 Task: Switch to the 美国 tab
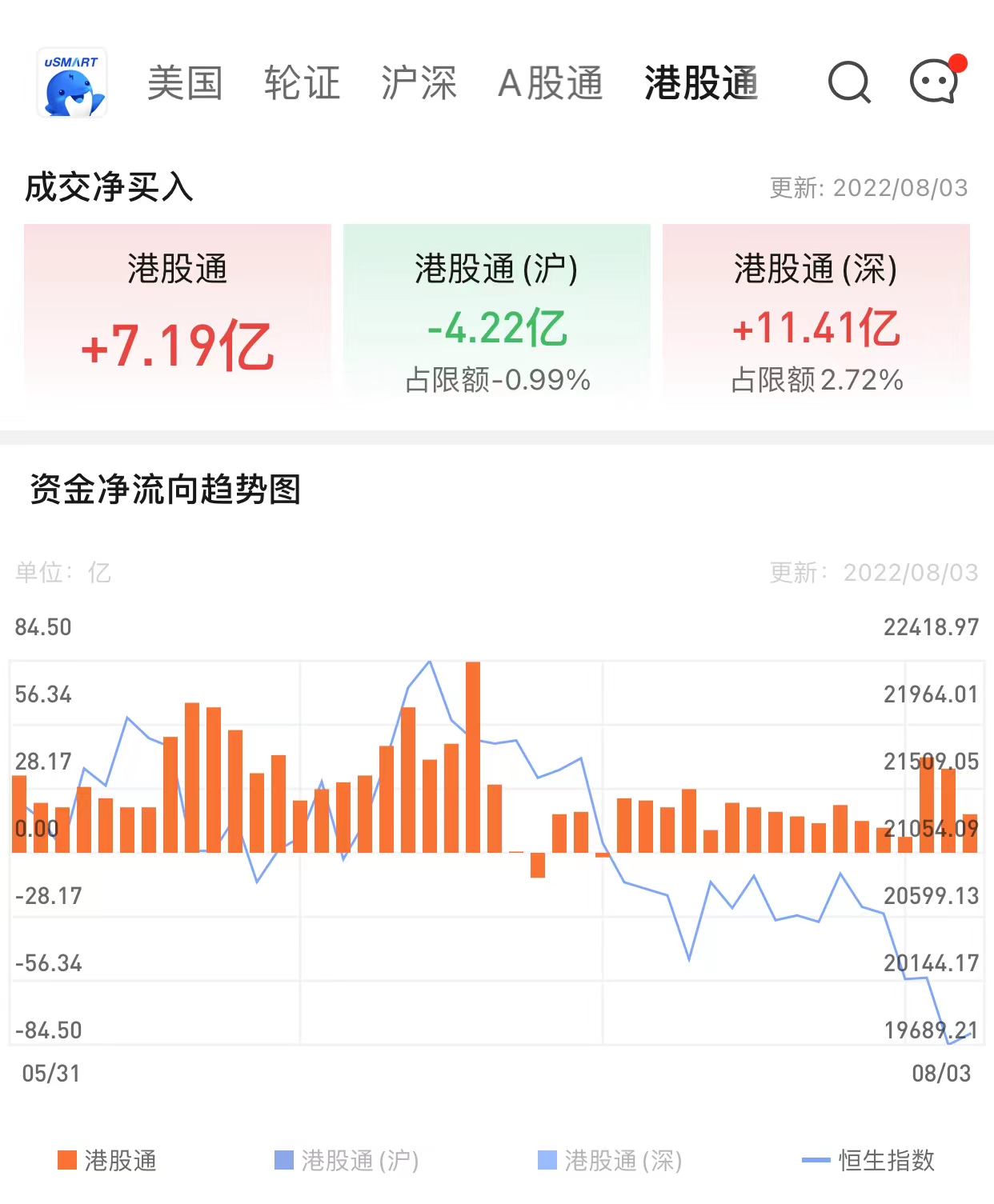point(185,83)
